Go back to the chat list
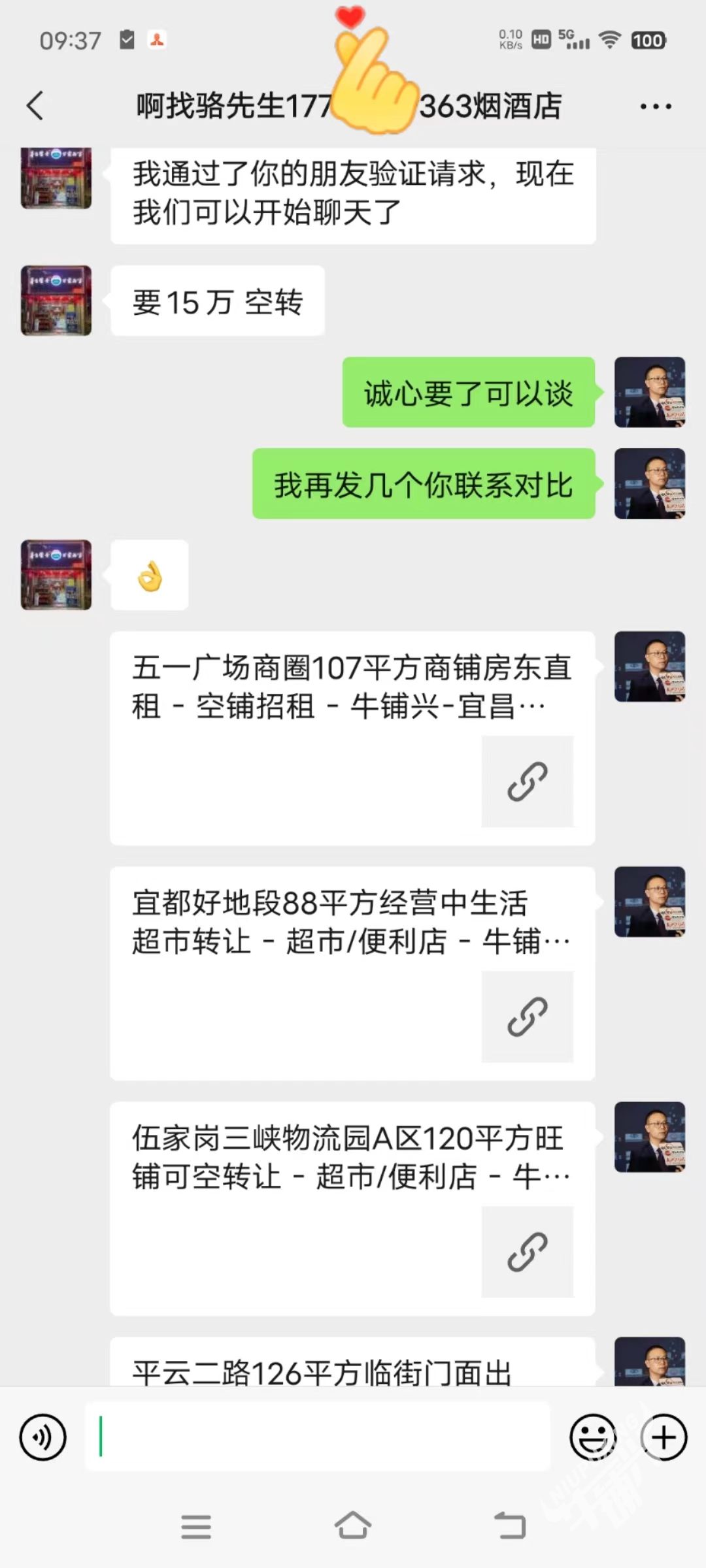 (35, 106)
